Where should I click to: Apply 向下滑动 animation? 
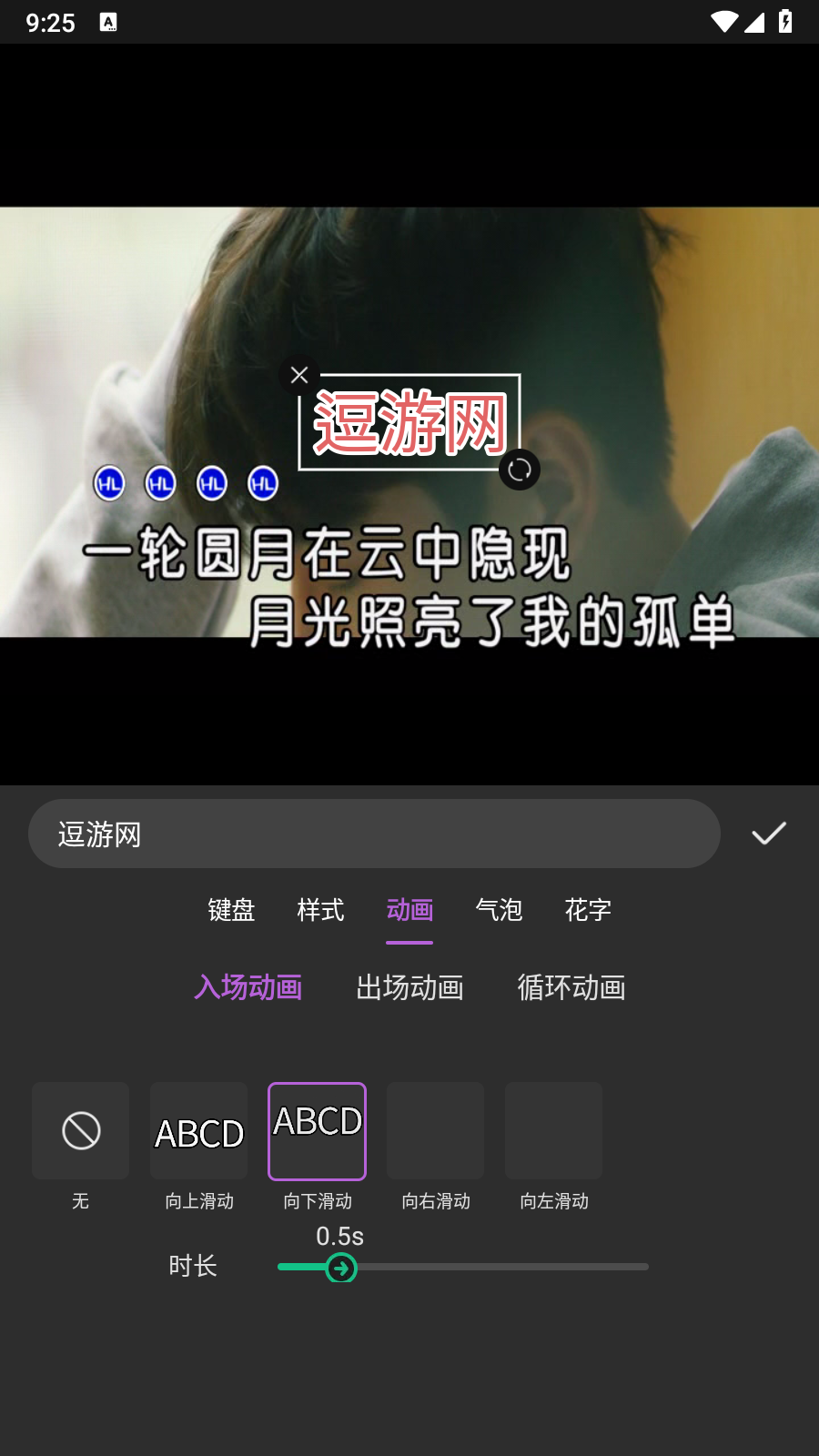coord(318,1131)
